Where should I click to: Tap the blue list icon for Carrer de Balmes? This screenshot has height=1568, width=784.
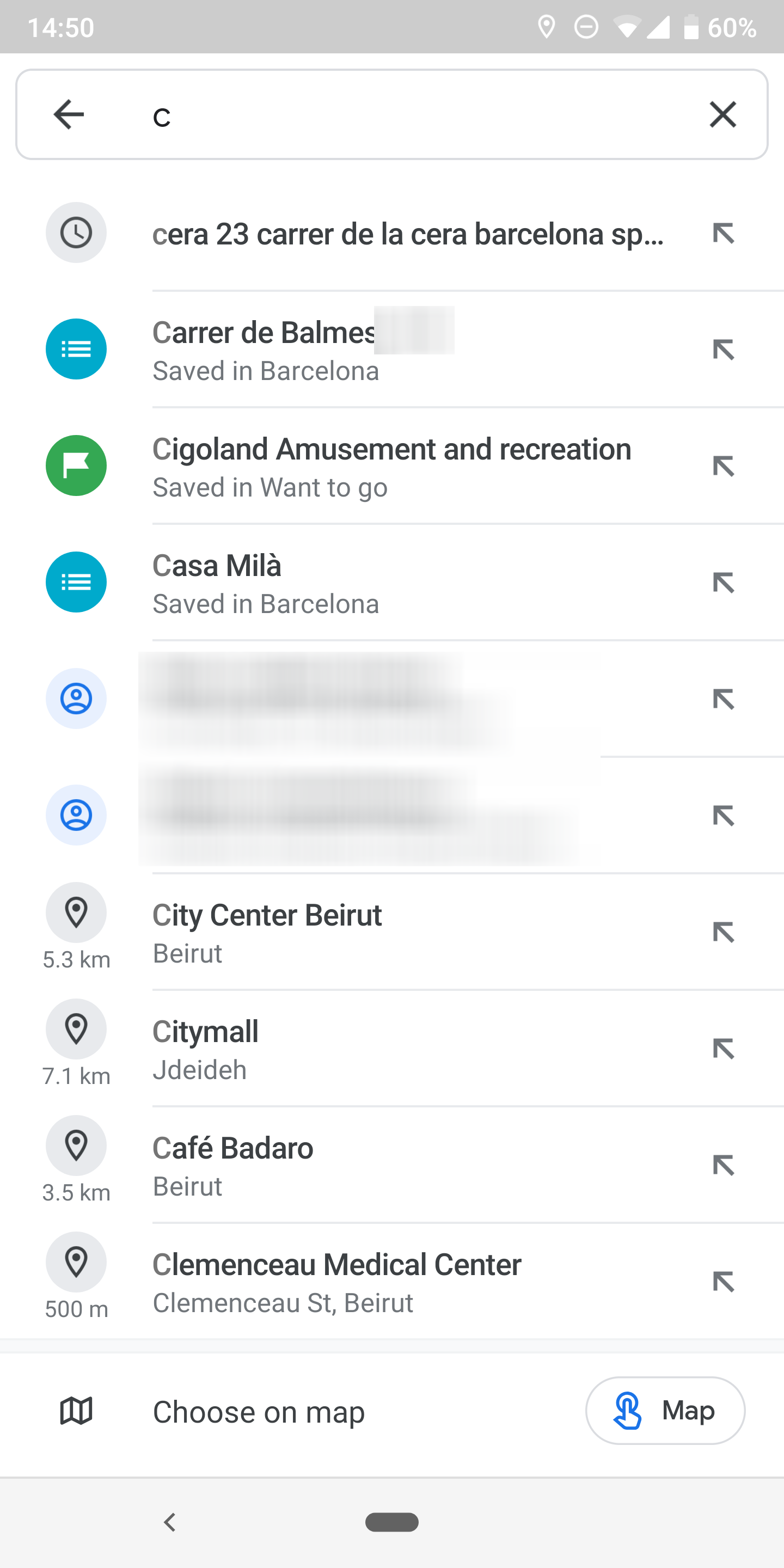(76, 349)
